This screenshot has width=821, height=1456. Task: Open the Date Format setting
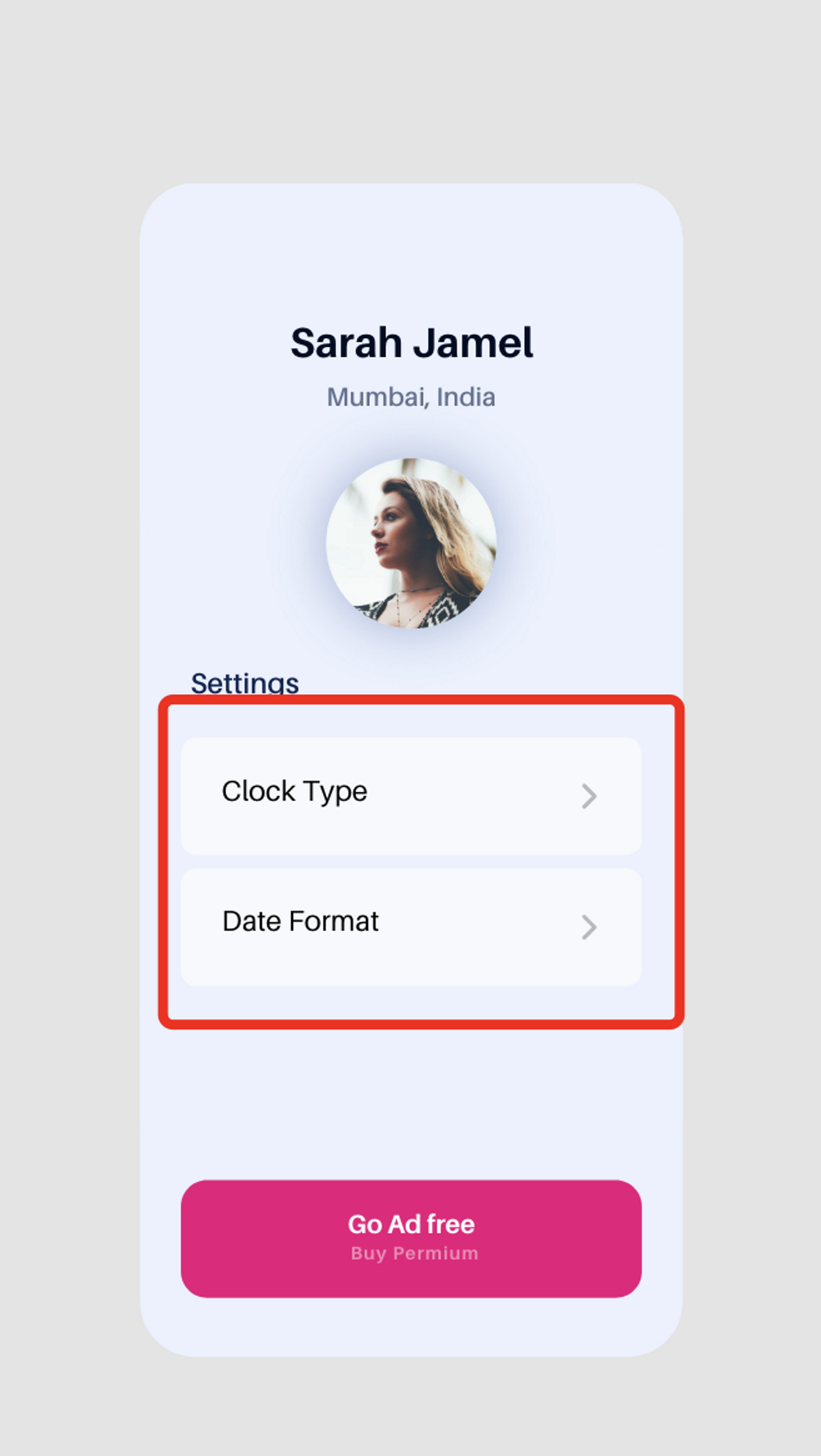click(x=411, y=926)
